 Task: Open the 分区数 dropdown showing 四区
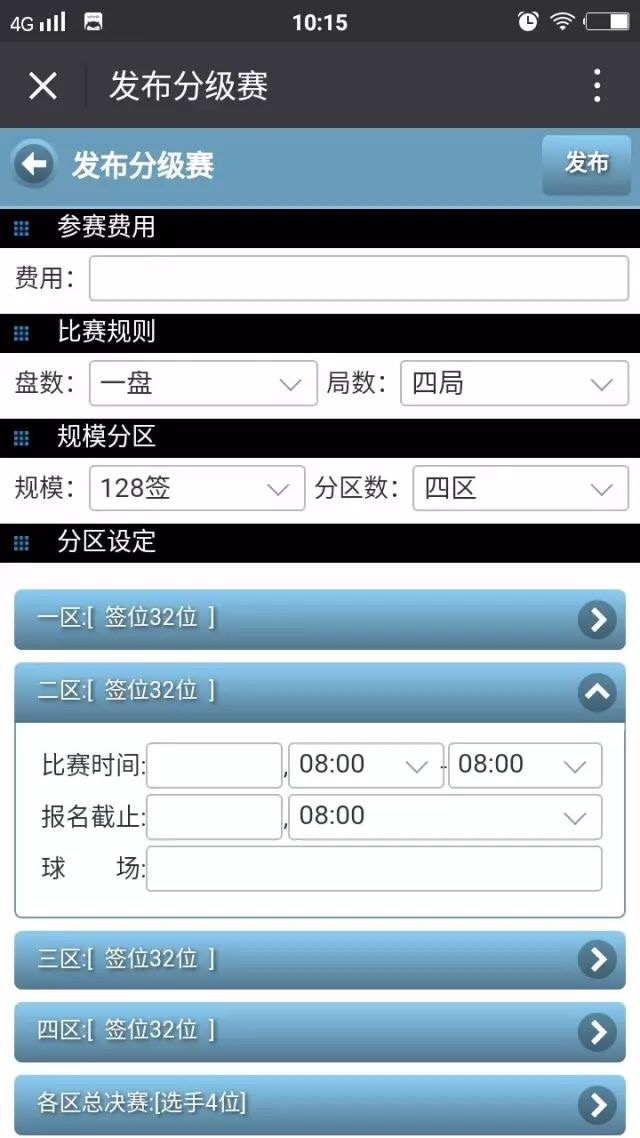[x=520, y=488]
